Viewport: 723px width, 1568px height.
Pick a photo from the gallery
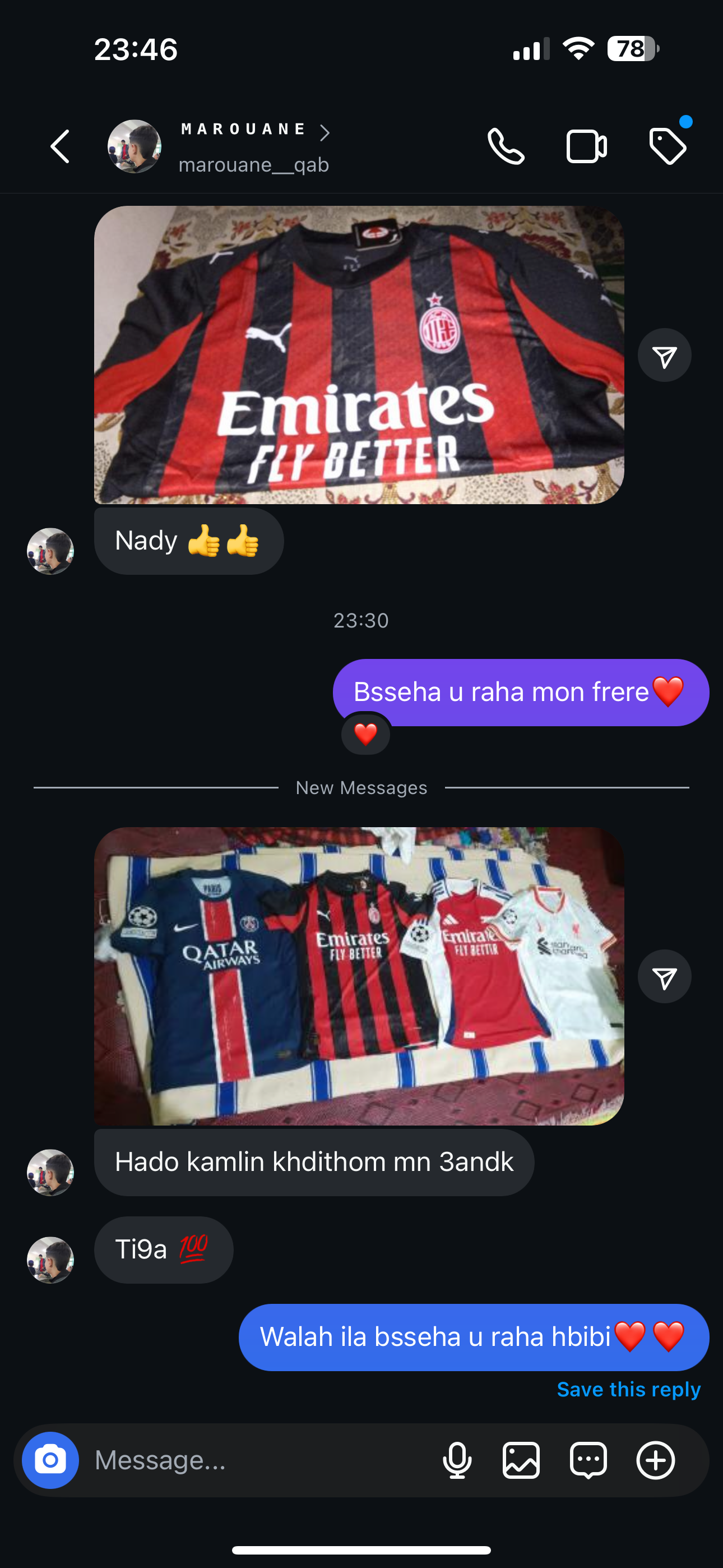(x=521, y=1460)
